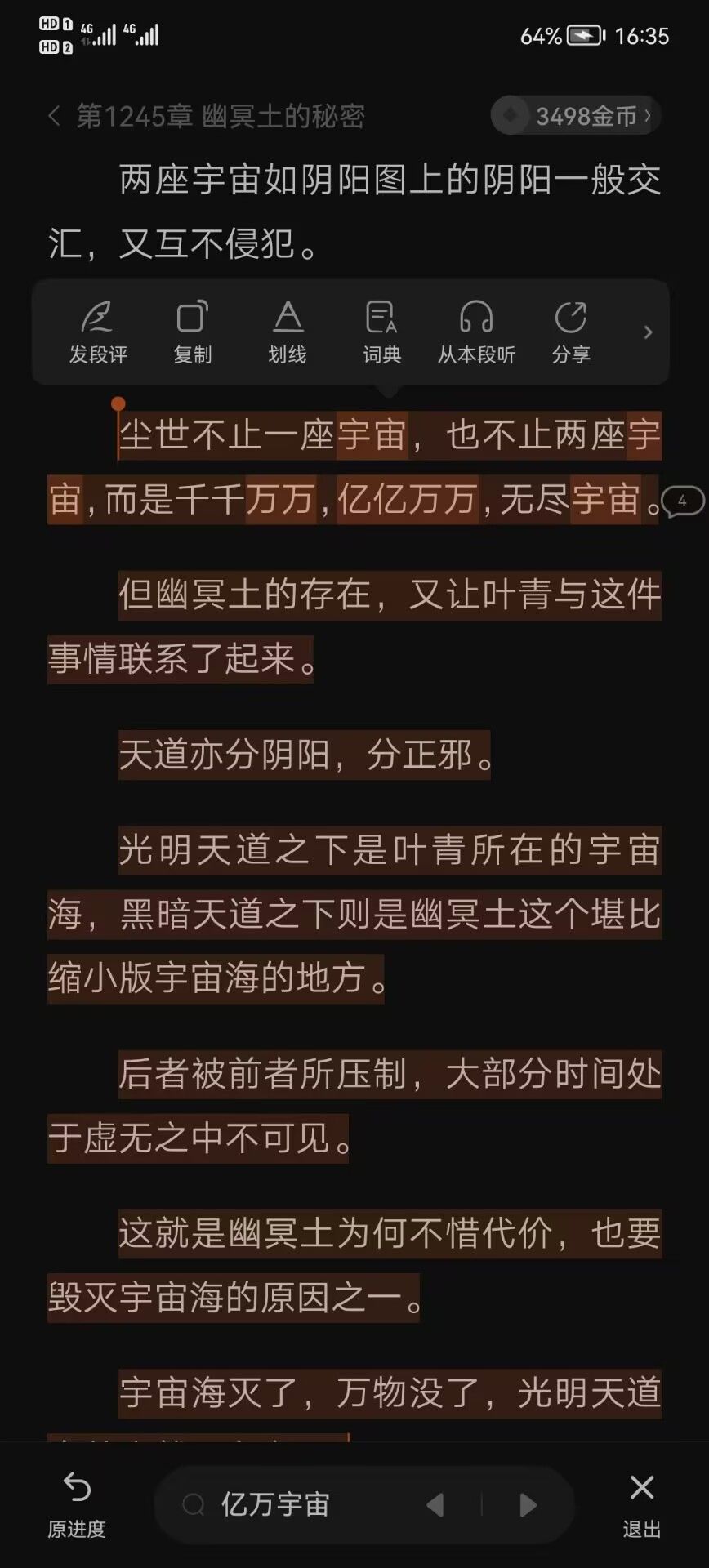Show more selection toolbar options
Viewport: 709px width, 1568px height.
648,332
